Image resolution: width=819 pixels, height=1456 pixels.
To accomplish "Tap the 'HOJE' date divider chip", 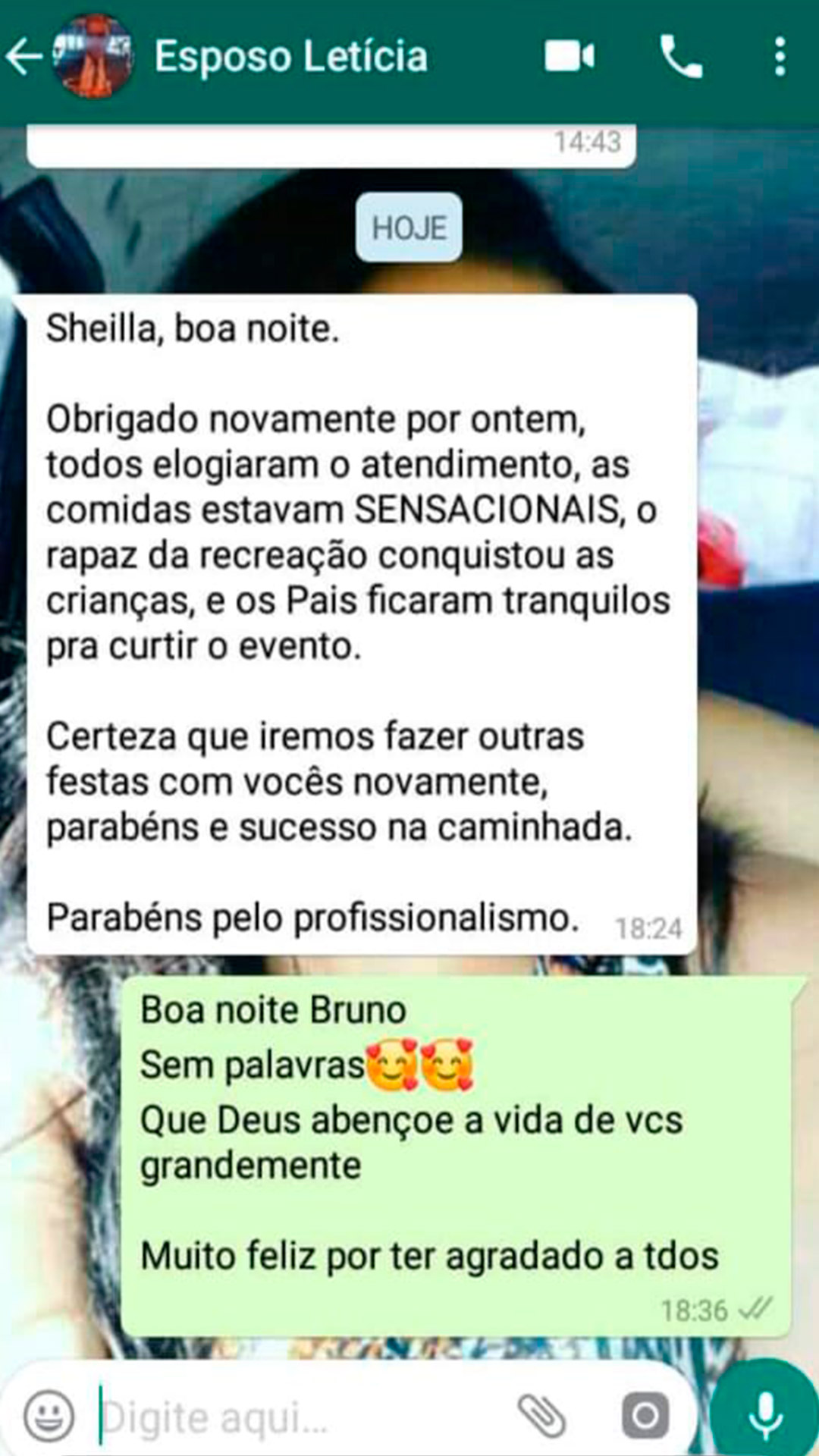I will pos(409,227).
